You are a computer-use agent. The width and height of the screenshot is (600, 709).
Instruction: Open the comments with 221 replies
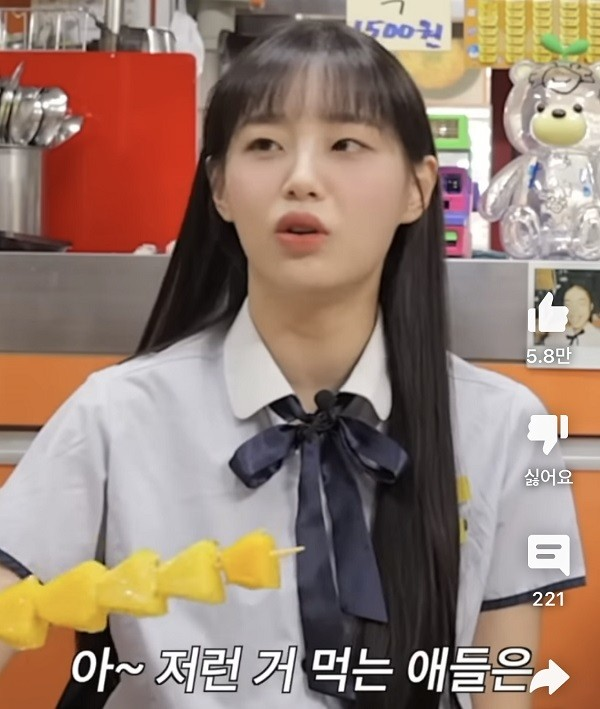(x=548, y=556)
